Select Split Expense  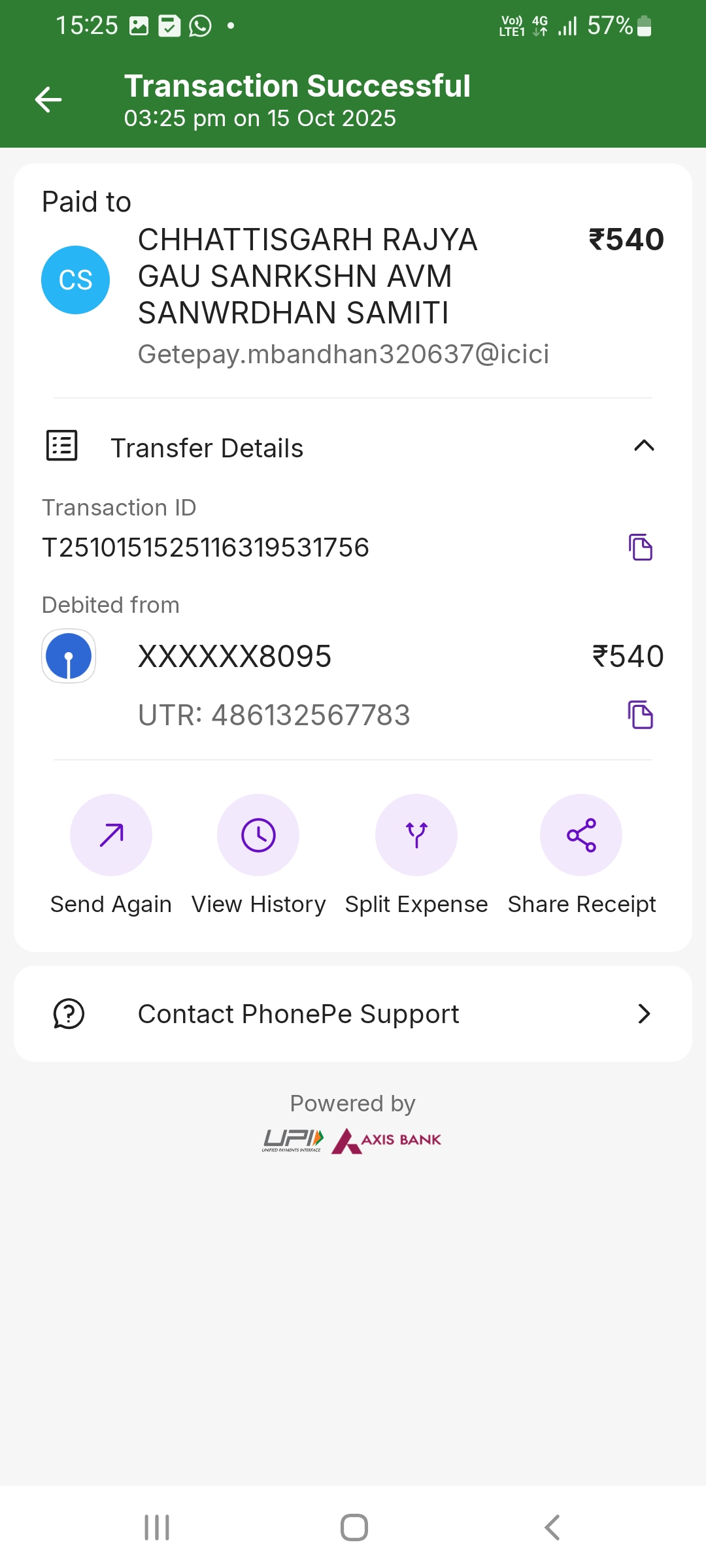[416, 835]
